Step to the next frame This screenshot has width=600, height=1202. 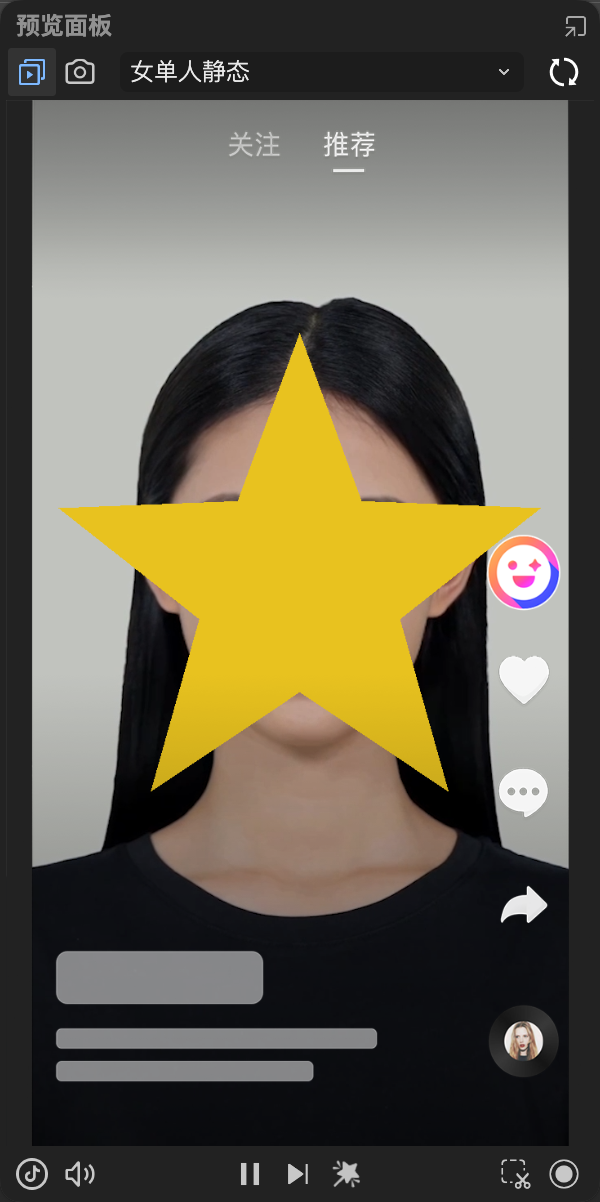(298, 1173)
